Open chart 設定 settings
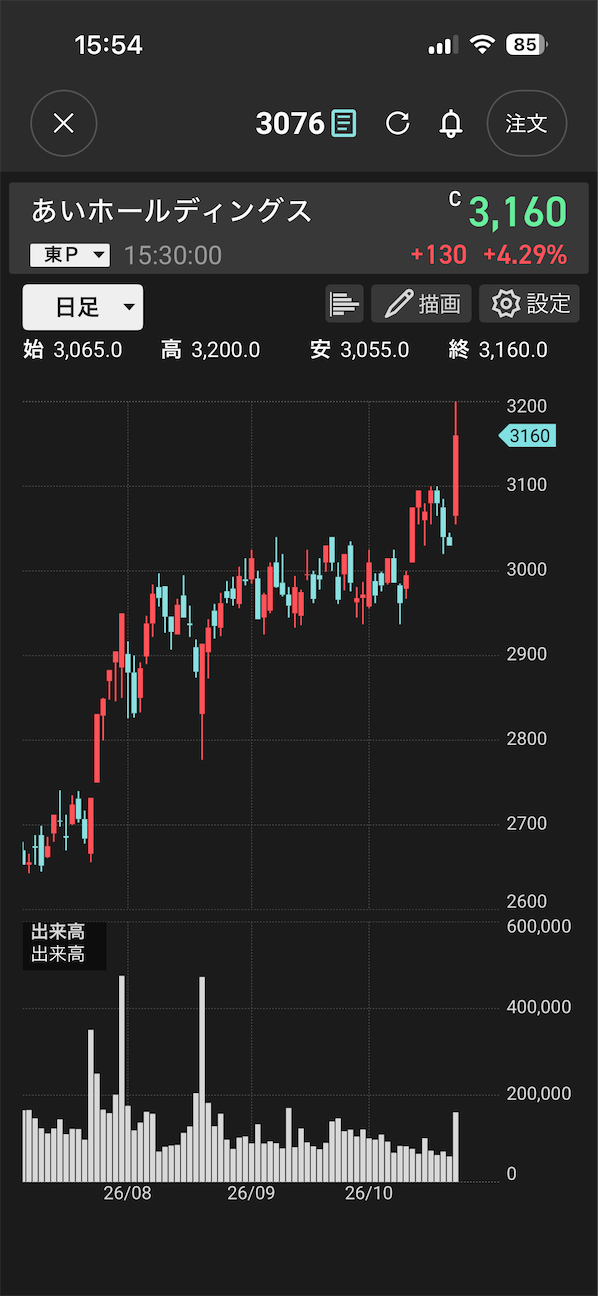This screenshot has width=598, height=1296. pos(529,304)
